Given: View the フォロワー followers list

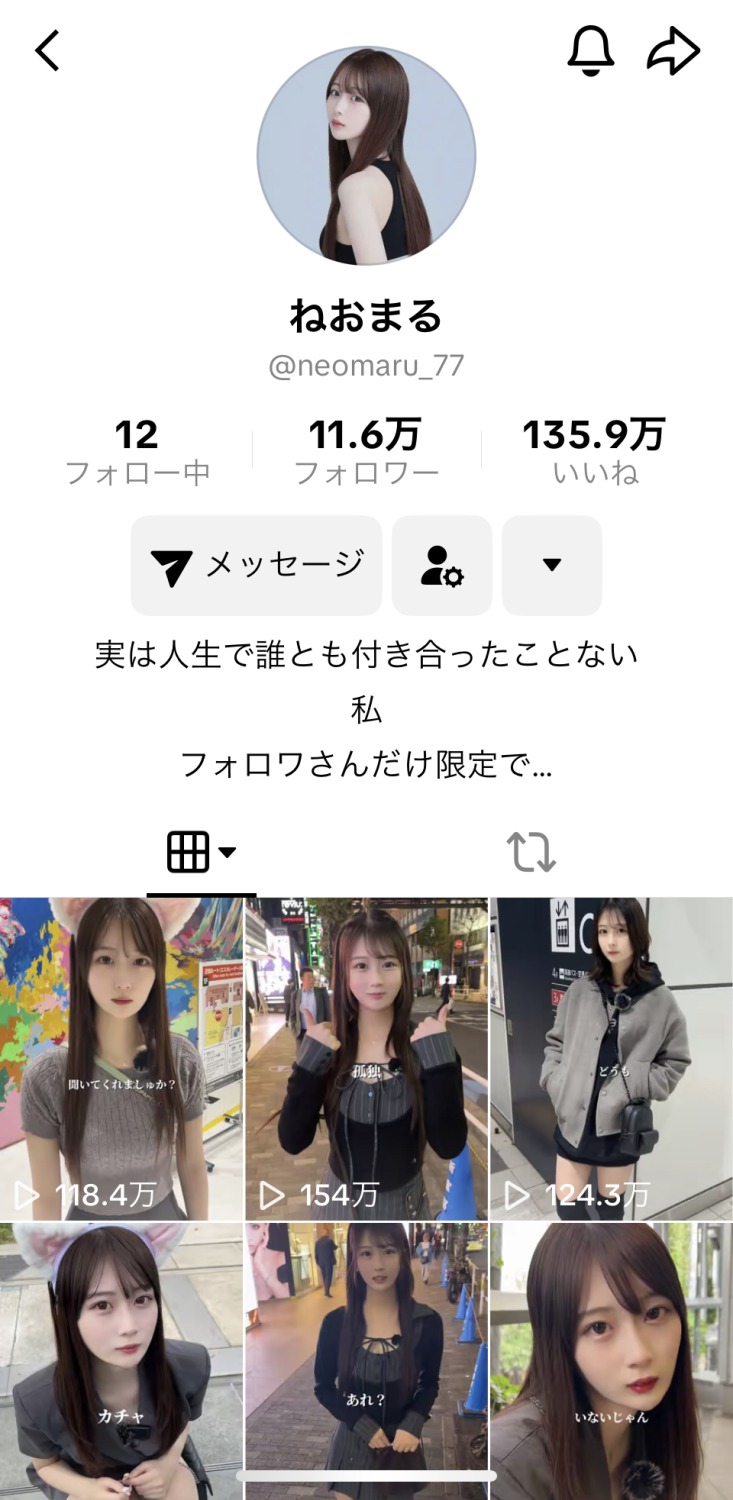Looking at the screenshot, I should point(366,452).
